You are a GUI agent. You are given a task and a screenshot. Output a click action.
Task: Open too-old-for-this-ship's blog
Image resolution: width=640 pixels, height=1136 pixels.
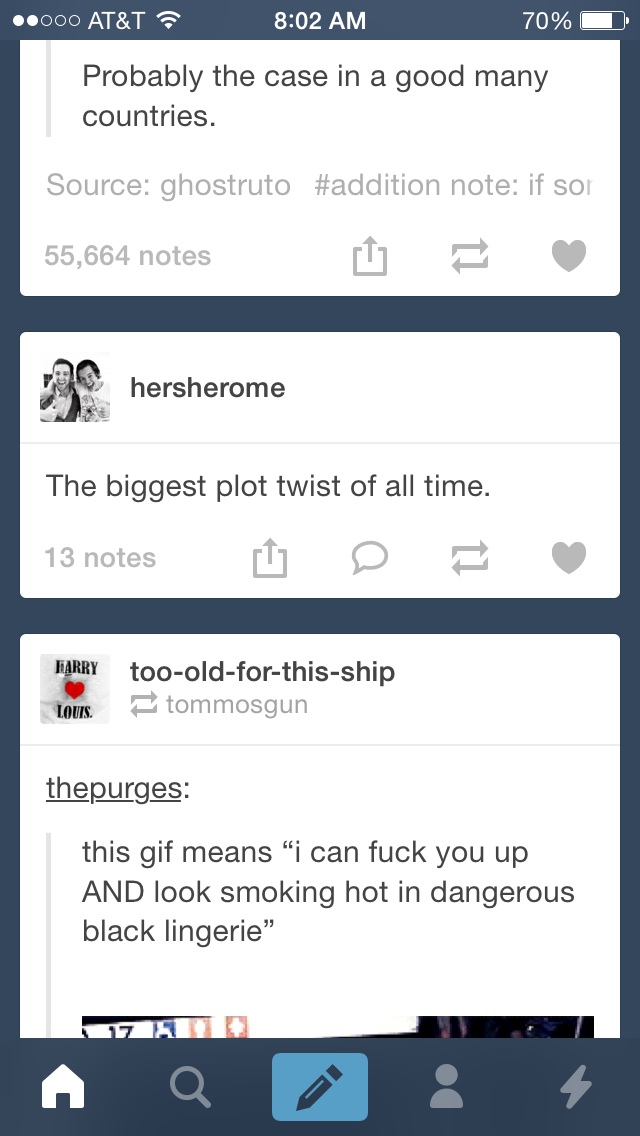[262, 672]
